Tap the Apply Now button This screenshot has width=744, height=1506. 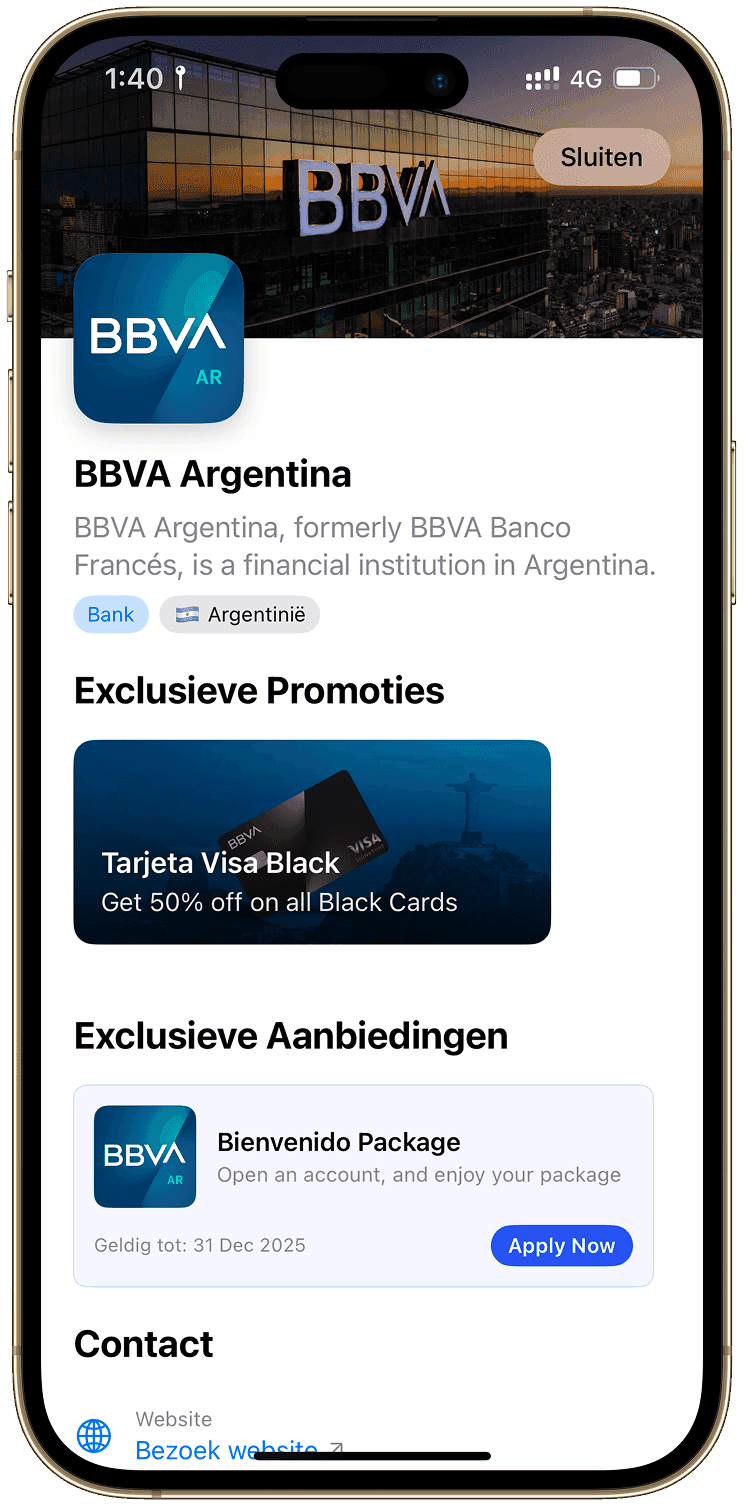[x=561, y=1245]
